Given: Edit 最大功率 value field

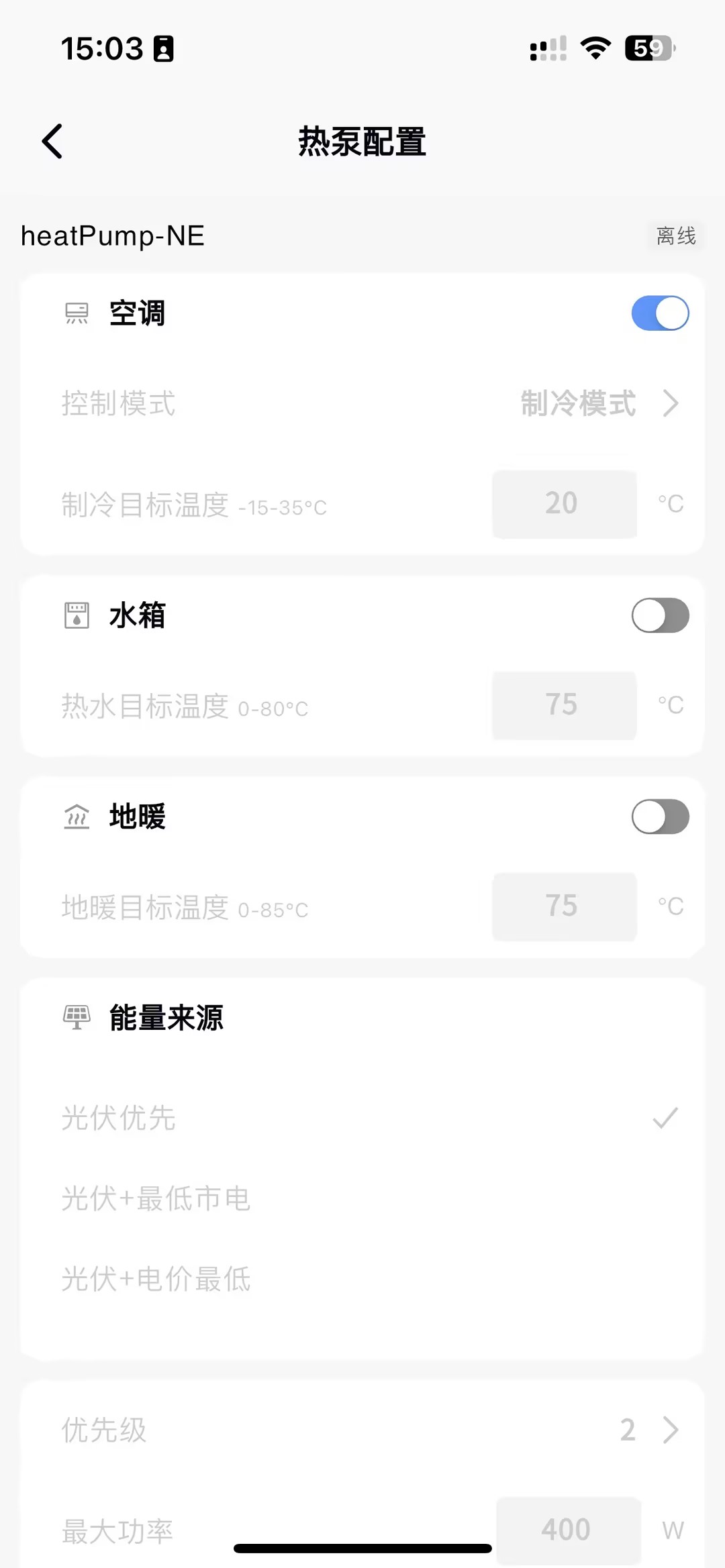Looking at the screenshot, I should (568, 1530).
